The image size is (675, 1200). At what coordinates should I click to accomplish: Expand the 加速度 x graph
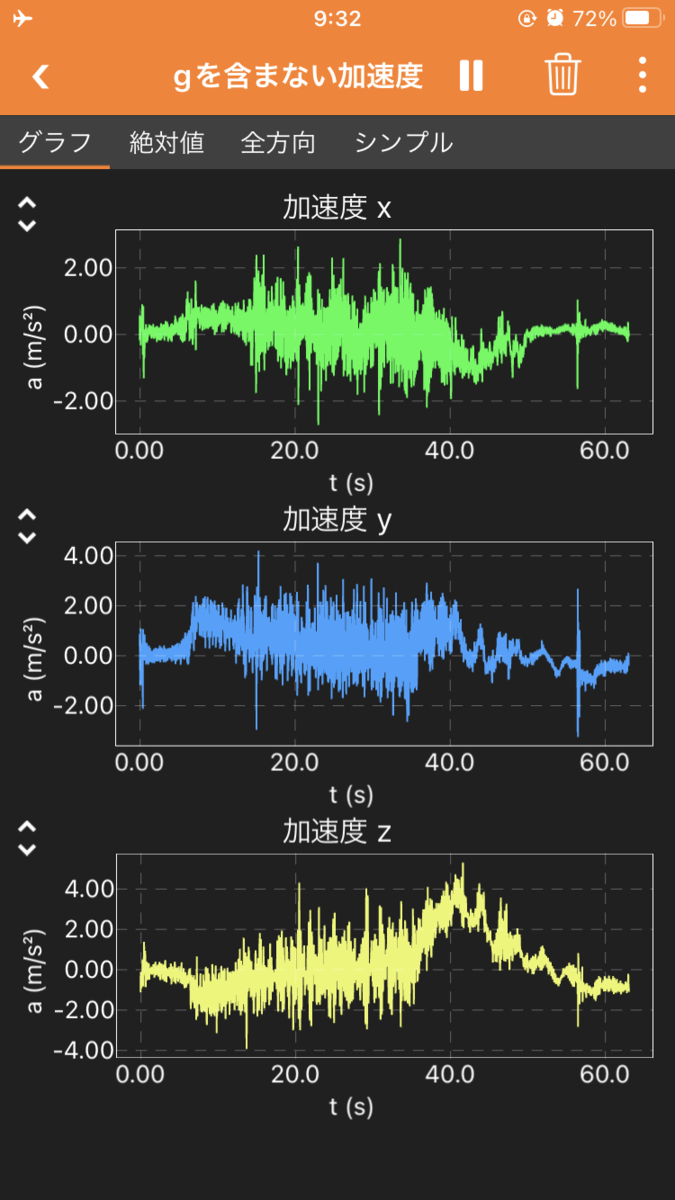pyautogui.click(x=27, y=214)
